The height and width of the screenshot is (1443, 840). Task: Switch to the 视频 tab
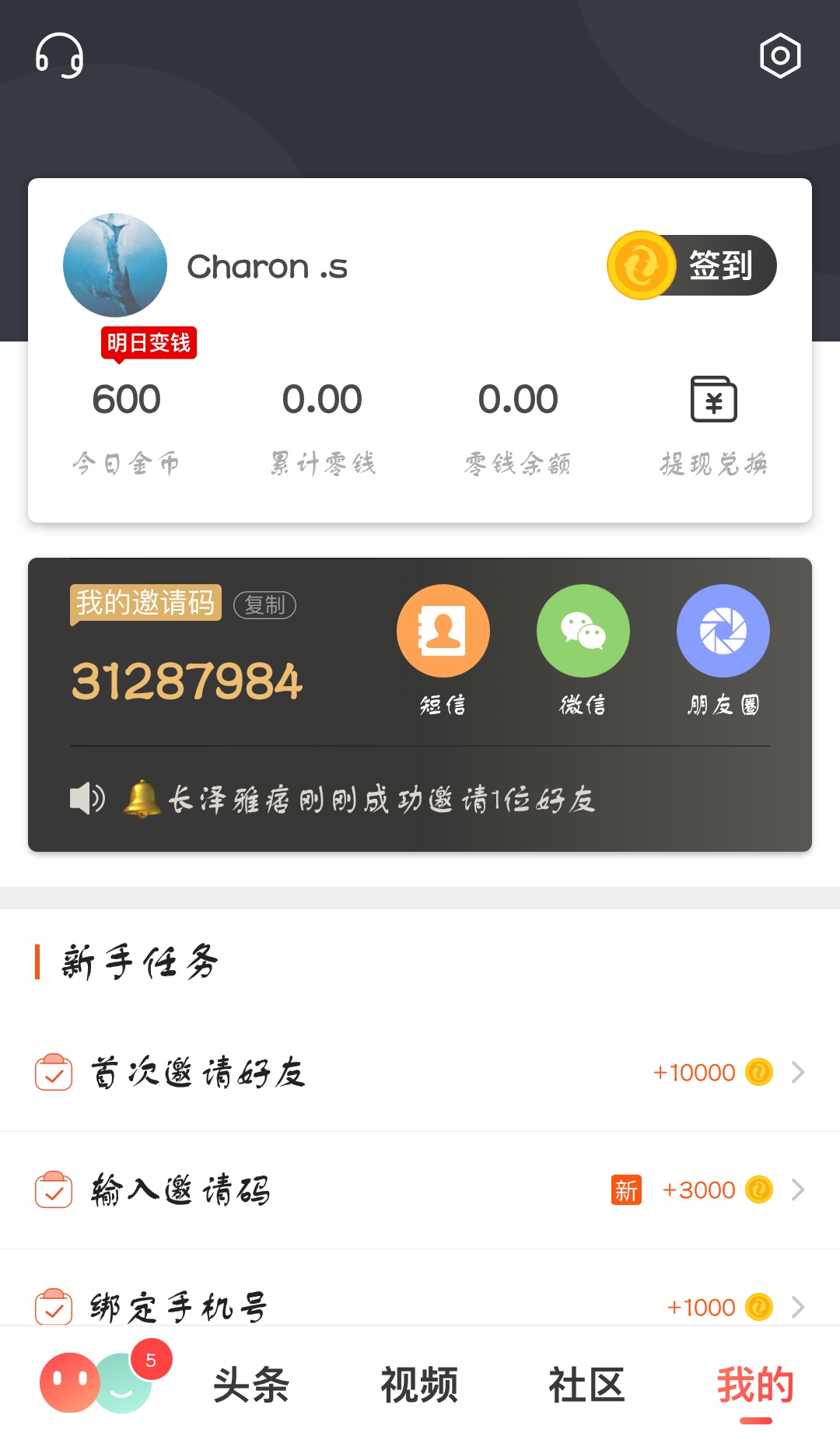click(419, 1385)
